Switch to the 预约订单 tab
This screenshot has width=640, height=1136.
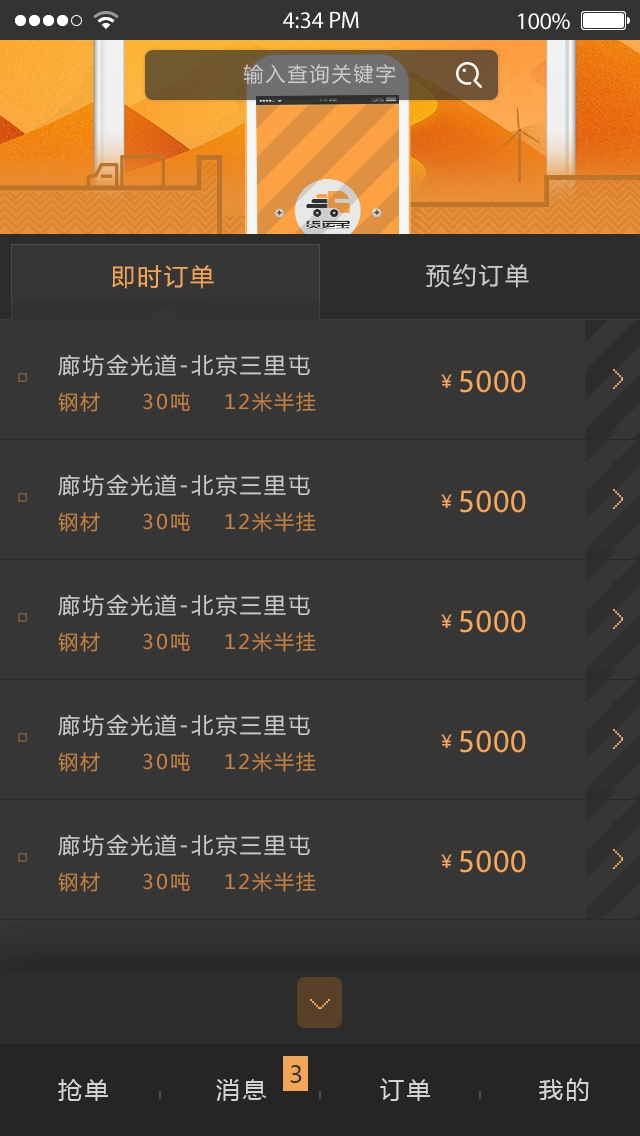click(x=477, y=277)
